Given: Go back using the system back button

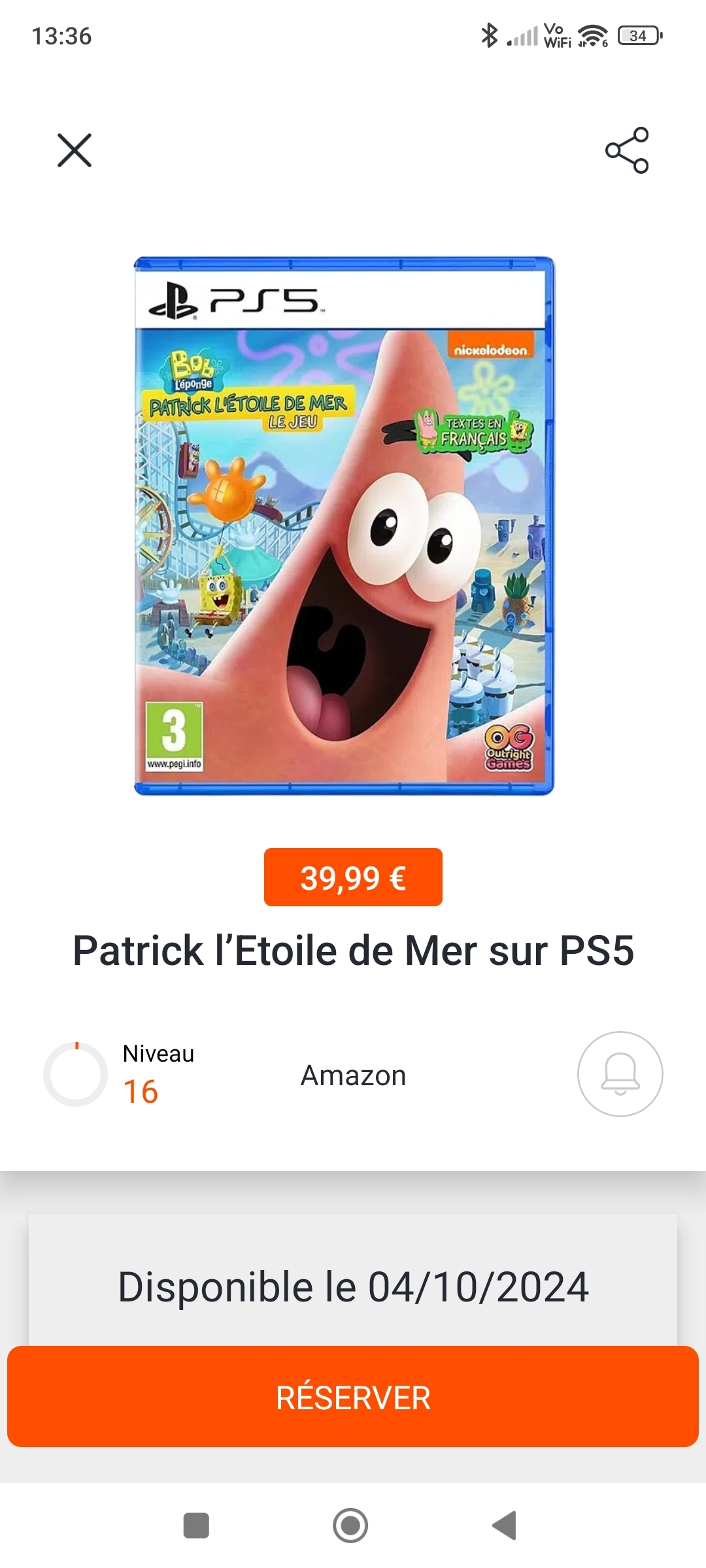Looking at the screenshot, I should [505, 1526].
